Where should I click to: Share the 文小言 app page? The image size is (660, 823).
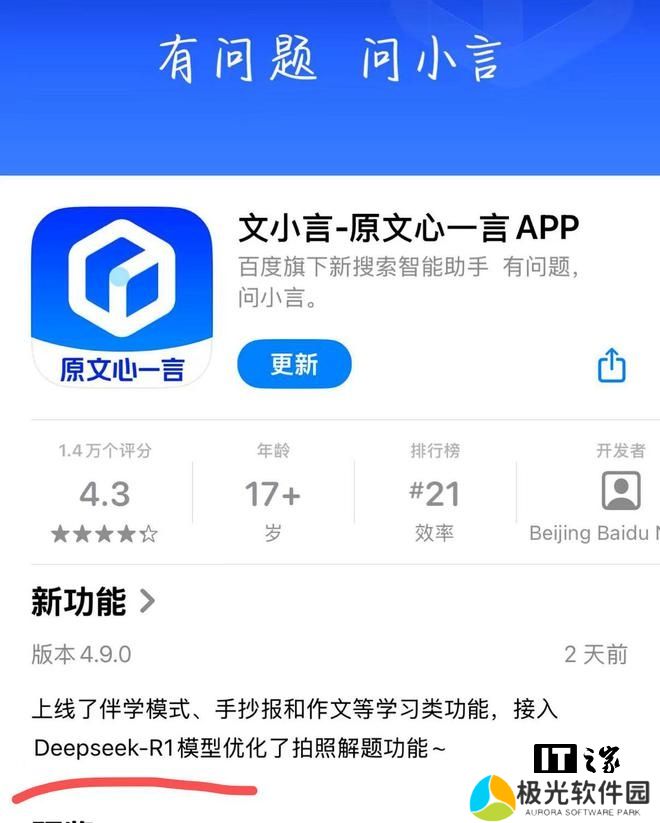pos(612,365)
